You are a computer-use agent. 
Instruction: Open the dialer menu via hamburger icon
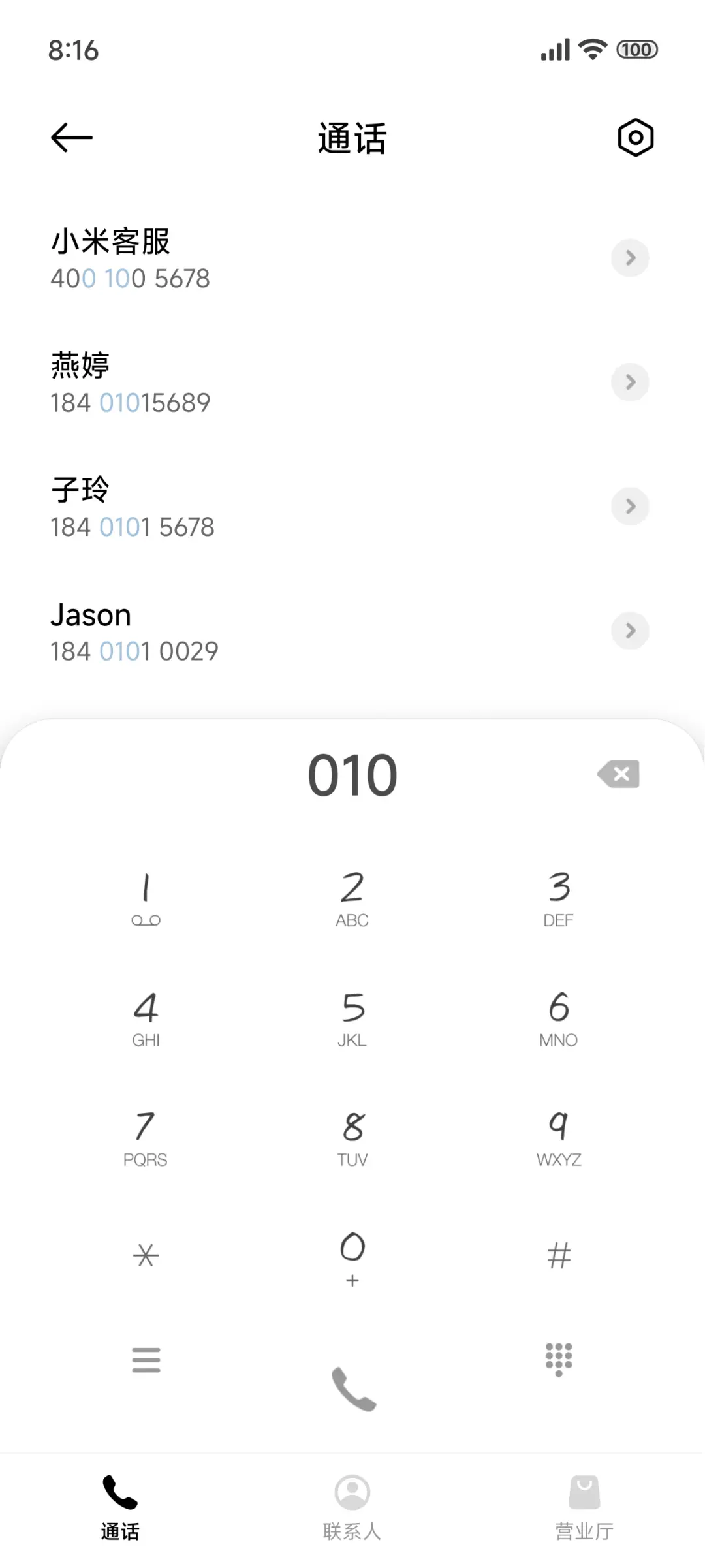pos(146,1360)
